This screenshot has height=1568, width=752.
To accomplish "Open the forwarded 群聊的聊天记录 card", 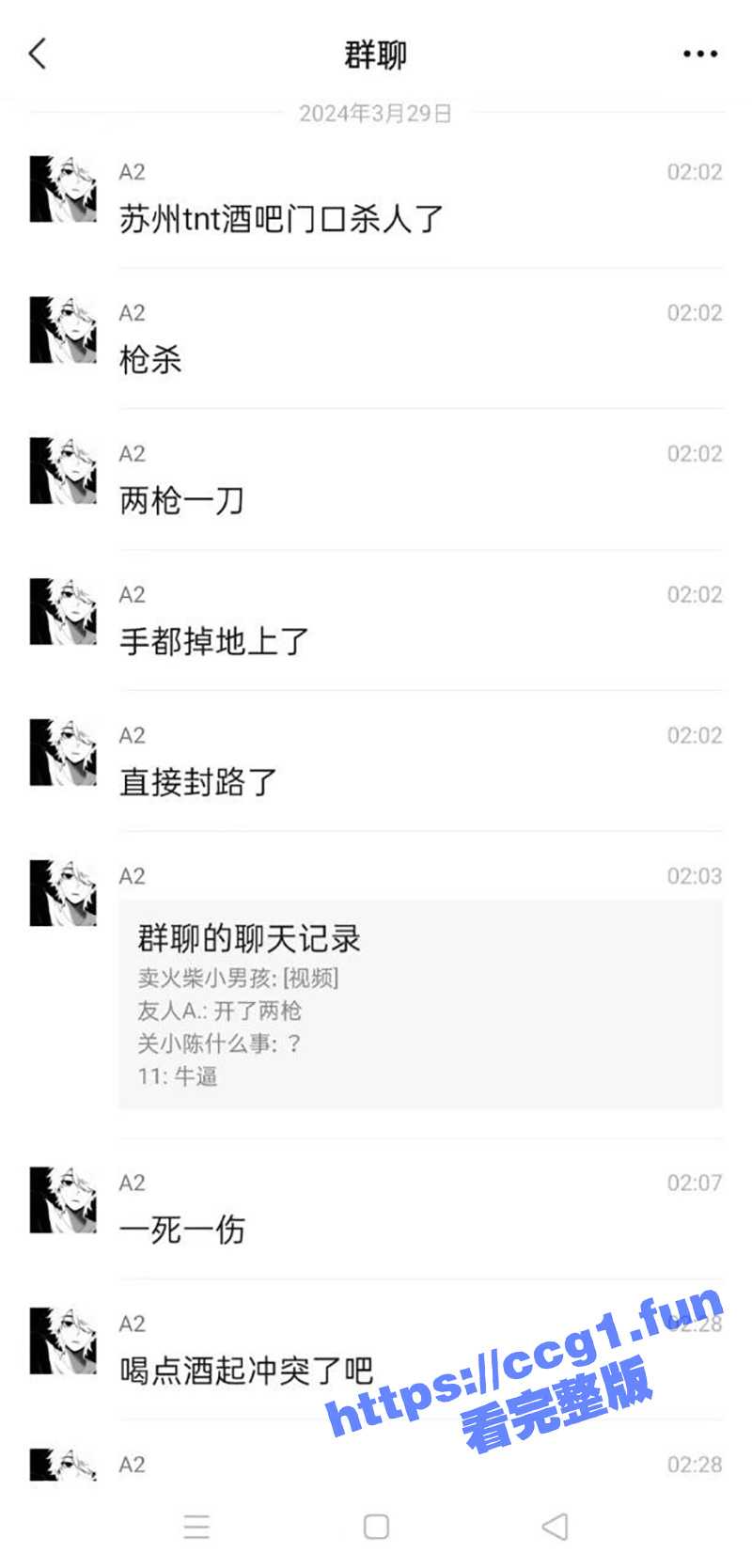I will click(x=420, y=1004).
